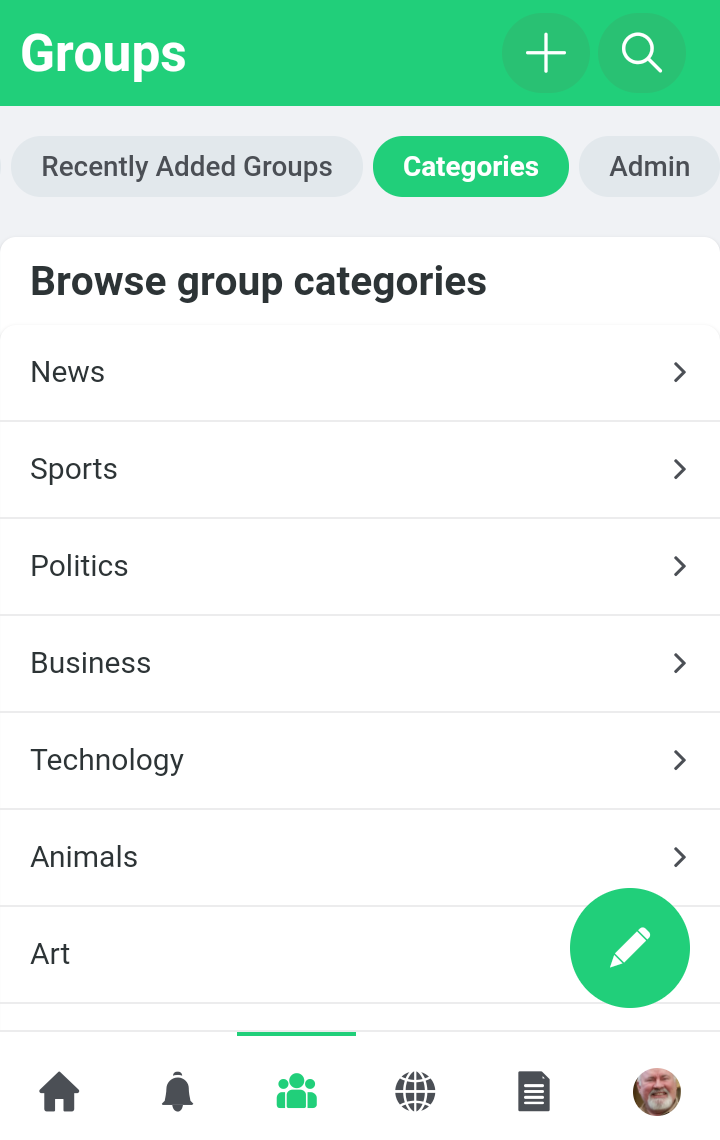Expand the Technology category
Image resolution: width=720 pixels, height=1140 pixels.
360,760
